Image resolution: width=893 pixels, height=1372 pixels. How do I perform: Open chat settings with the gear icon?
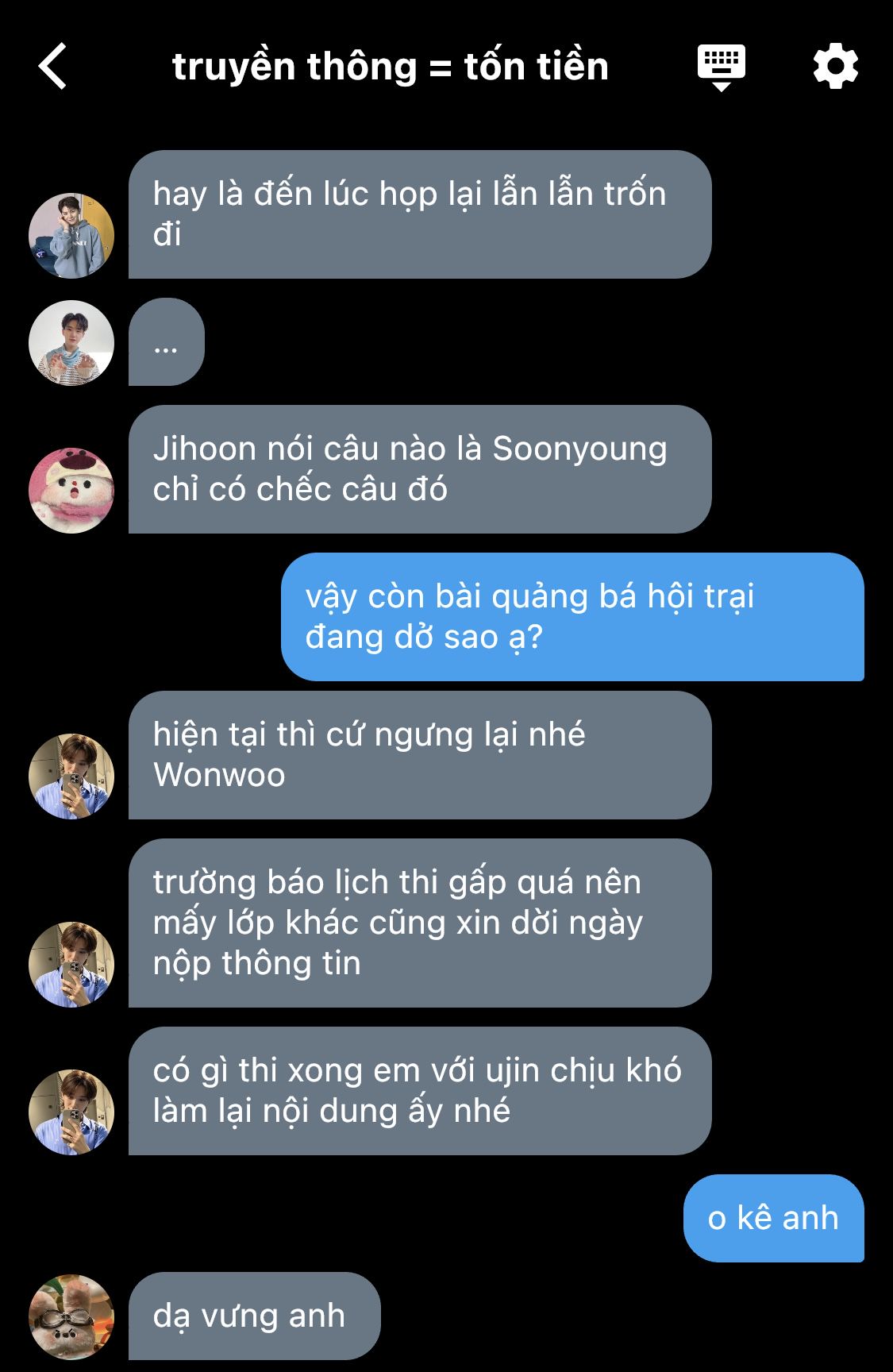point(835,67)
